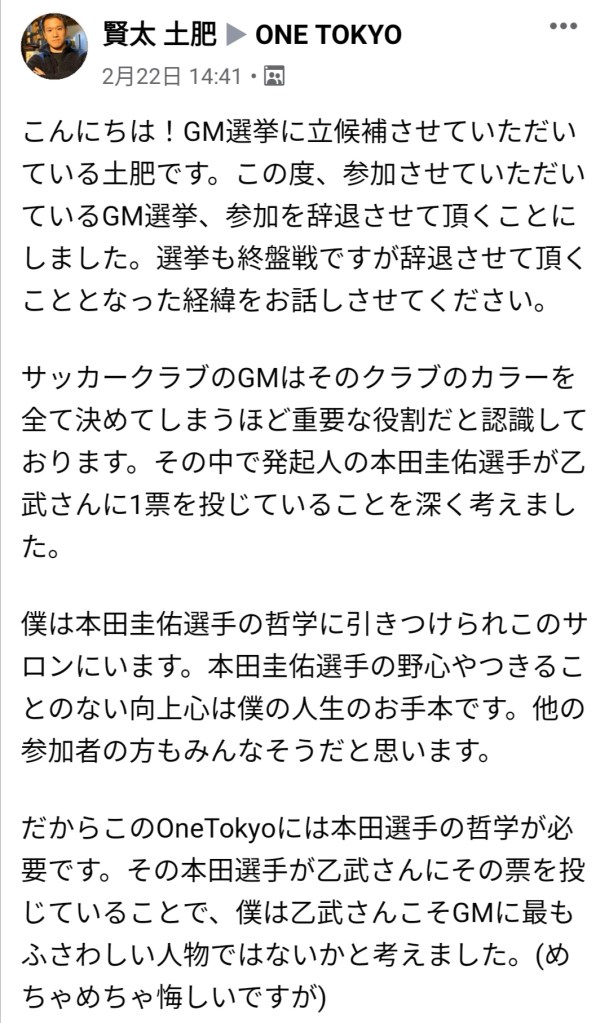Open 賢太 土肥's profile picture
609x1023 pixels.
tap(54, 47)
